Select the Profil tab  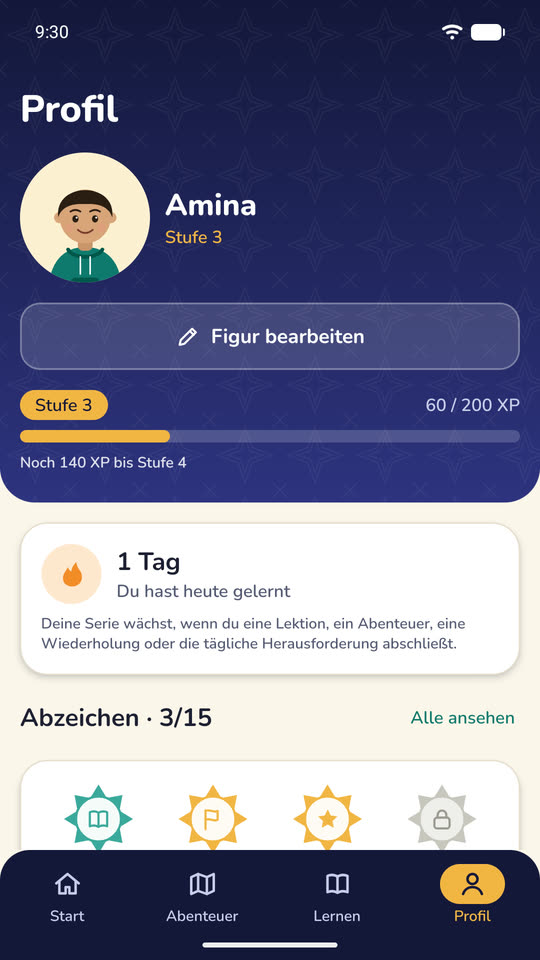(x=472, y=897)
